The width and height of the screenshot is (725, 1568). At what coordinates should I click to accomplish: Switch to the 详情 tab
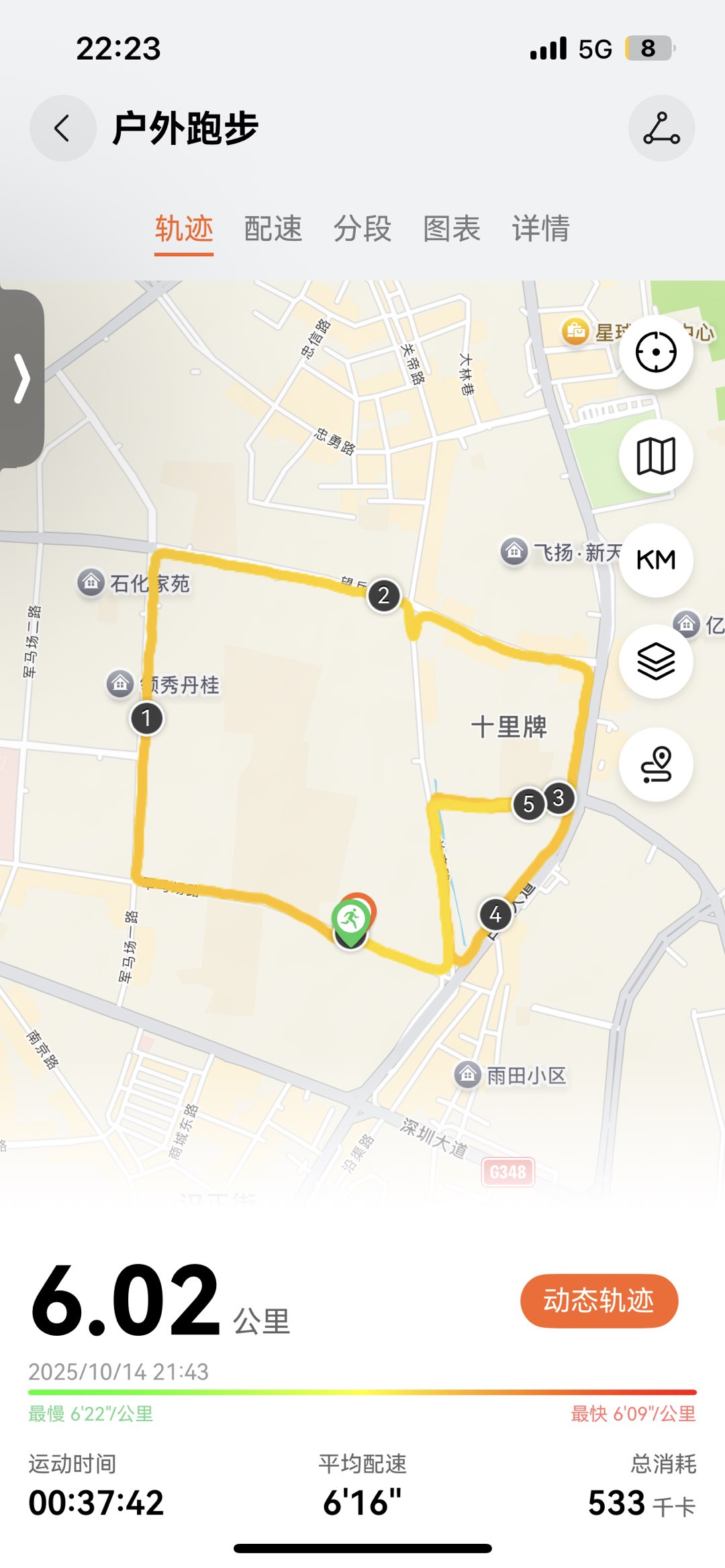click(540, 229)
